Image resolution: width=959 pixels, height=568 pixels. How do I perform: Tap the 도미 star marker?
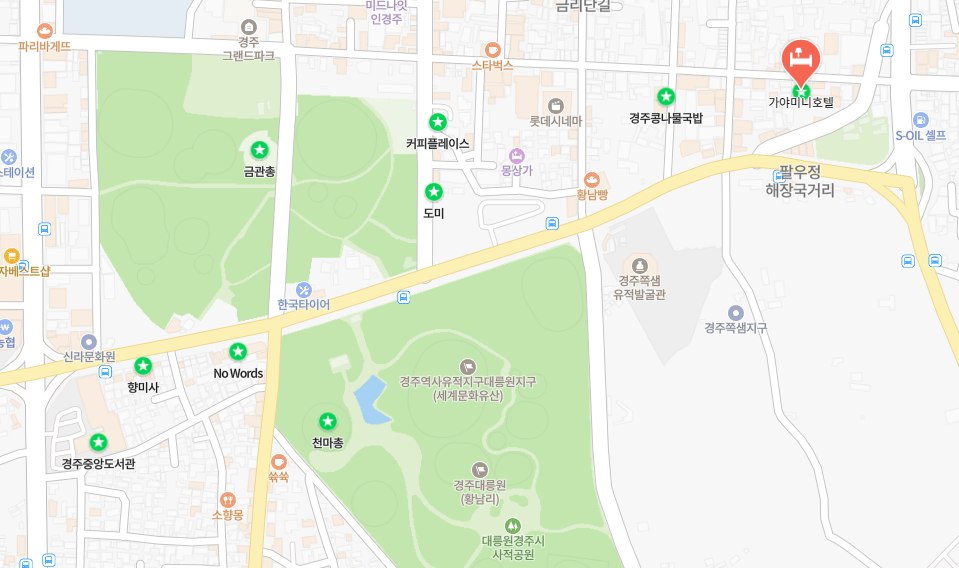[x=434, y=192]
